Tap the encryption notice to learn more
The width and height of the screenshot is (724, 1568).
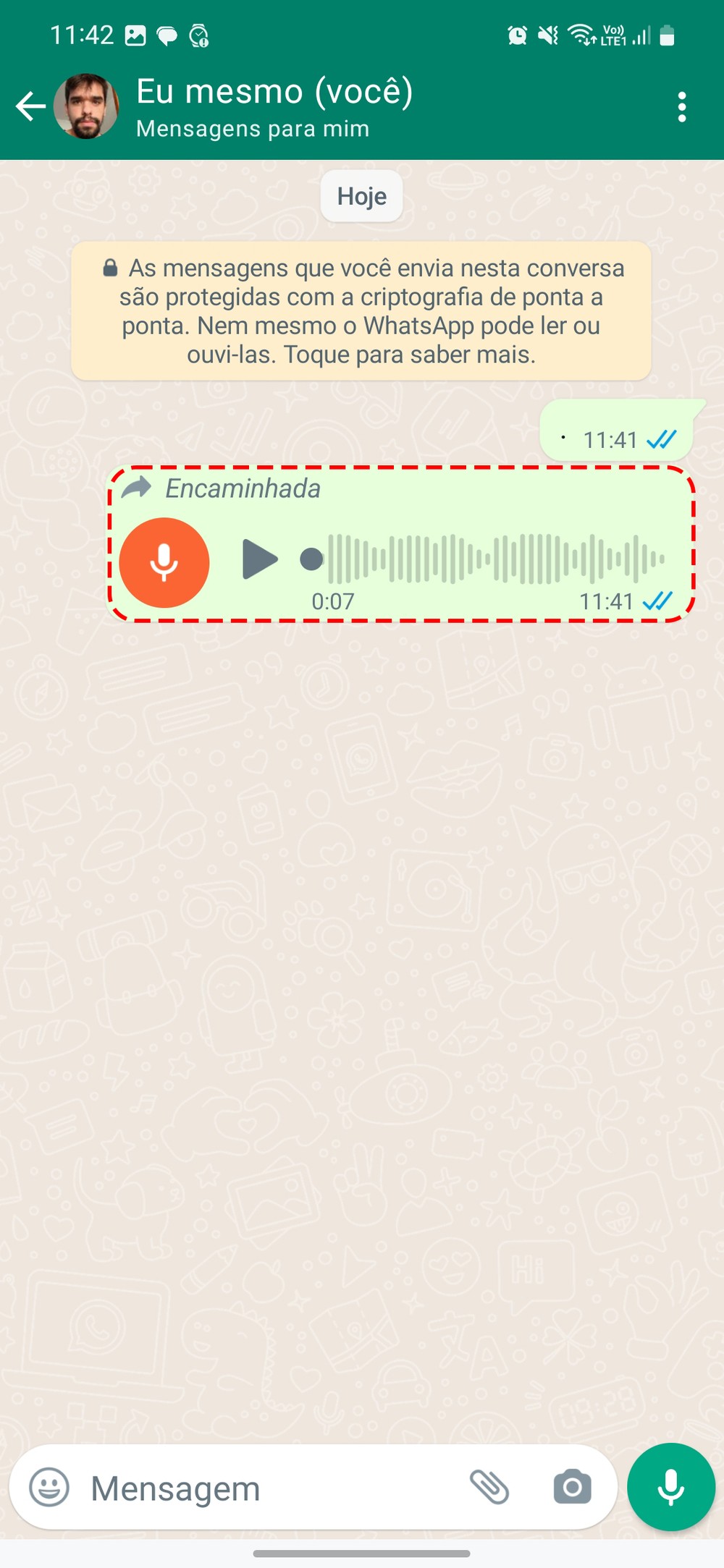pos(361,311)
